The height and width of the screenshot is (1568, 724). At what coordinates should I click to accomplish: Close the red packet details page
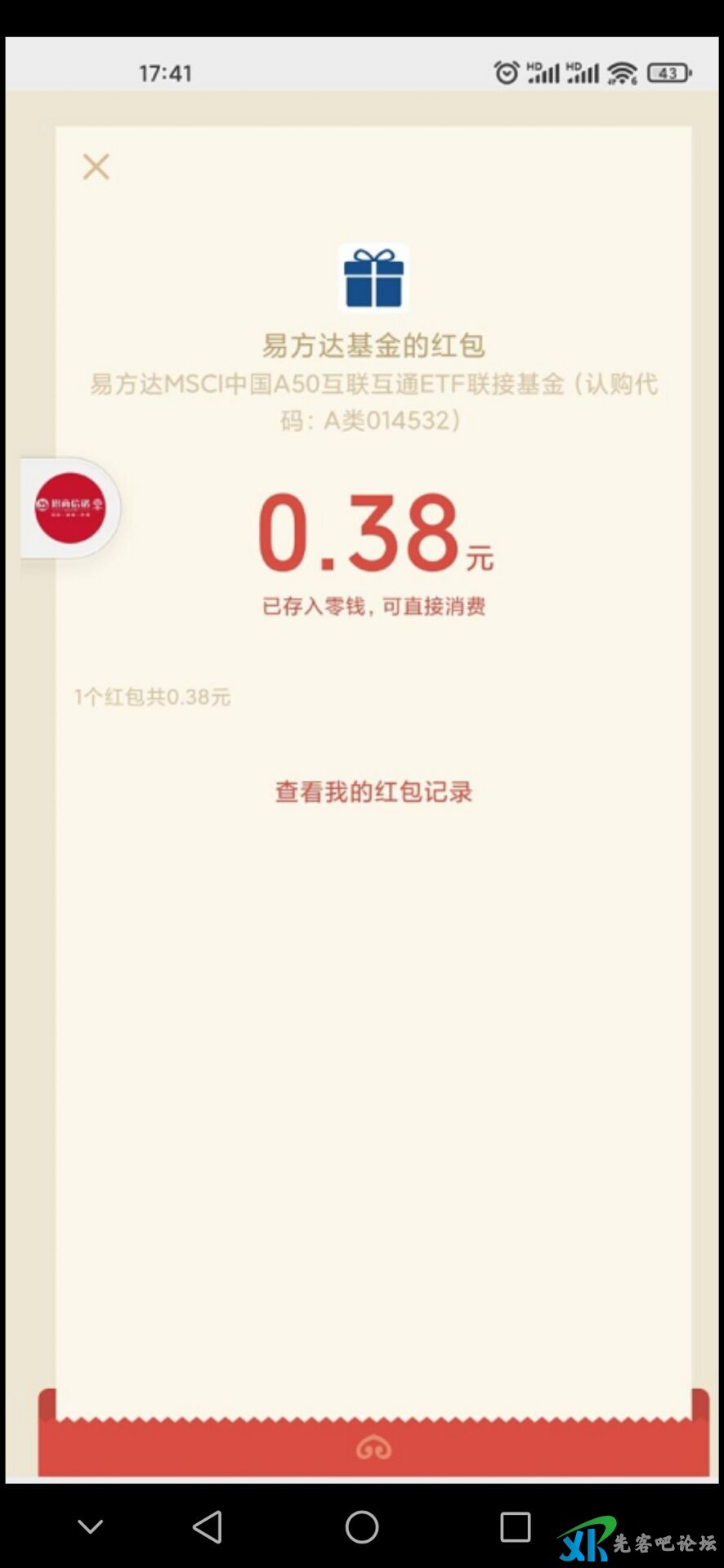point(96,167)
